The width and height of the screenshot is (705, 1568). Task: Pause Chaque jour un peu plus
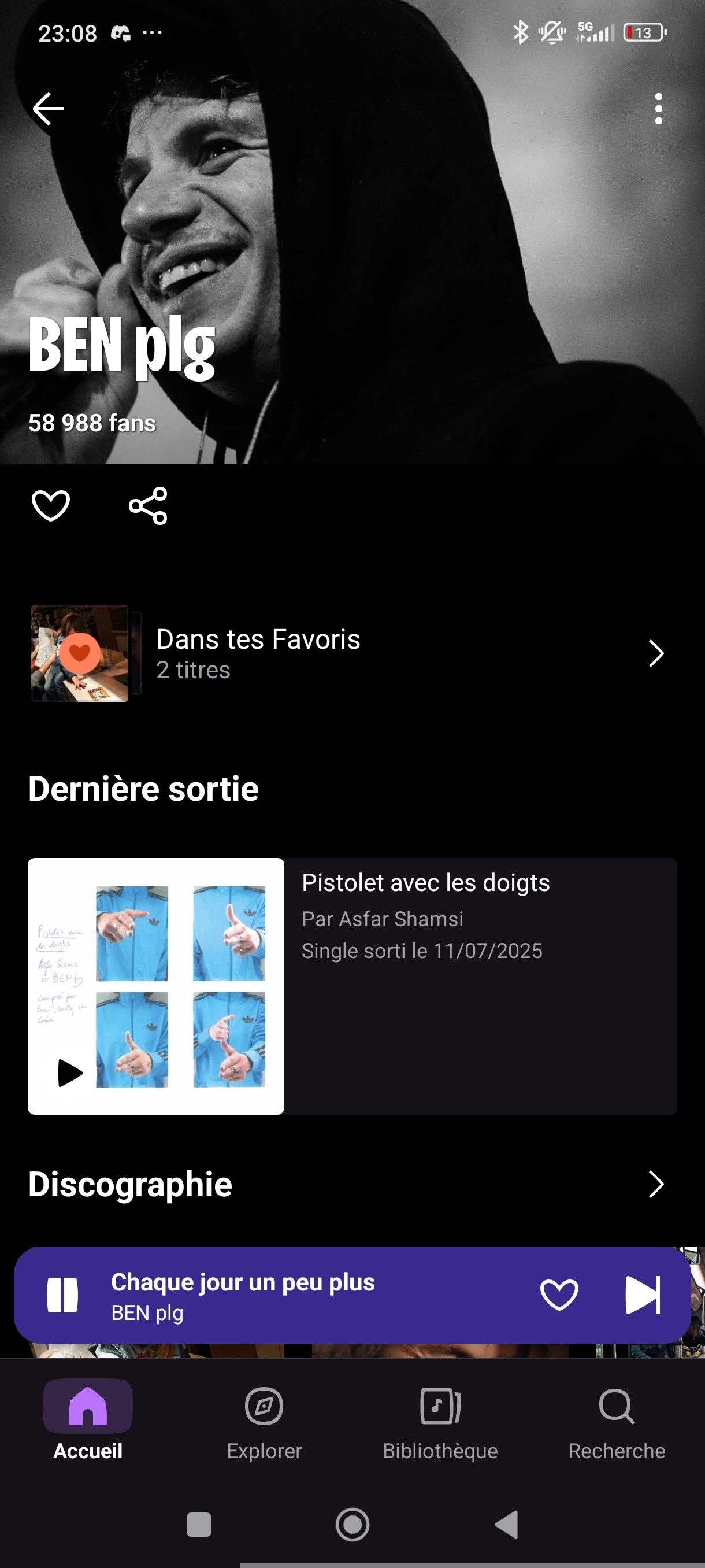[62, 1295]
